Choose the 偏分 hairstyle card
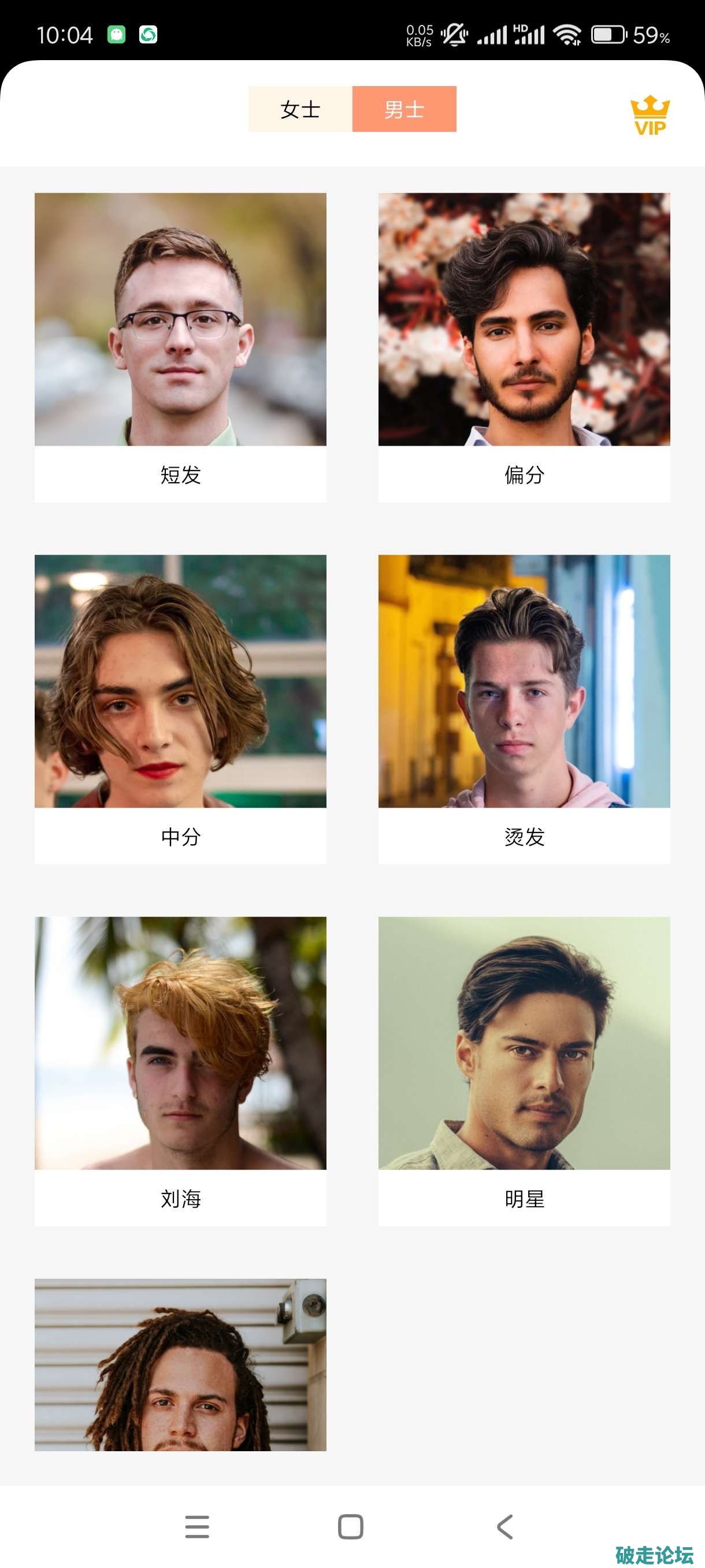Viewport: 705px width, 1568px height. [x=524, y=347]
